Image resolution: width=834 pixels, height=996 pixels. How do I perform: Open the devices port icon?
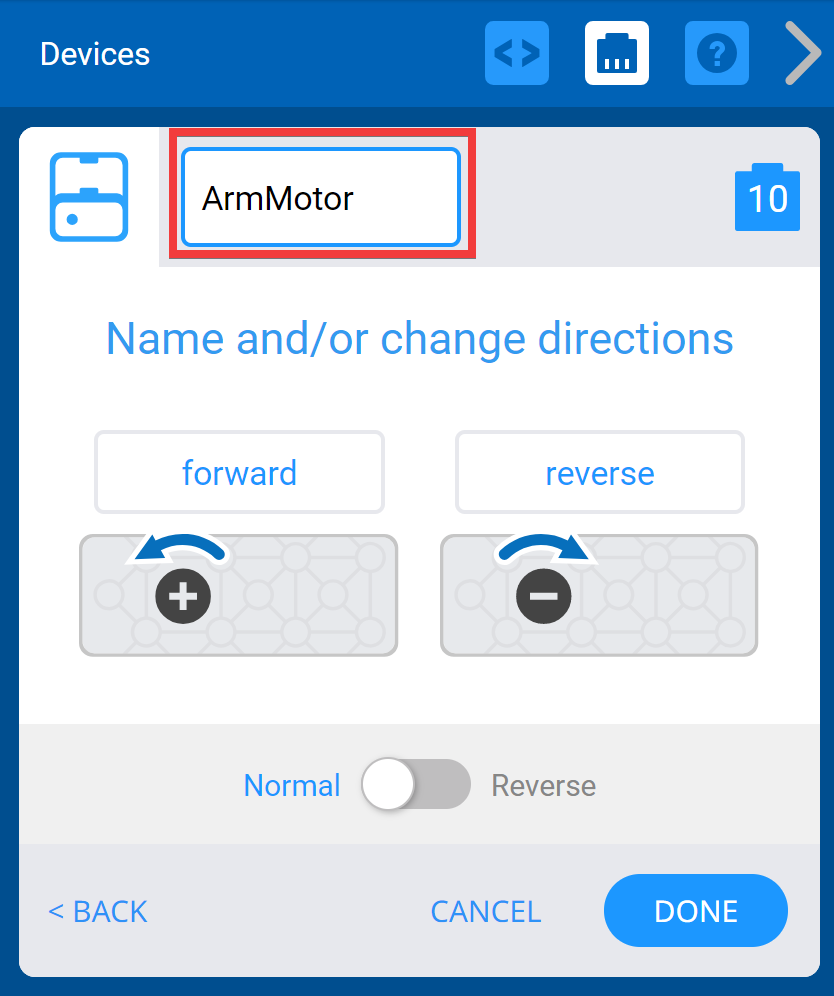(x=617, y=53)
